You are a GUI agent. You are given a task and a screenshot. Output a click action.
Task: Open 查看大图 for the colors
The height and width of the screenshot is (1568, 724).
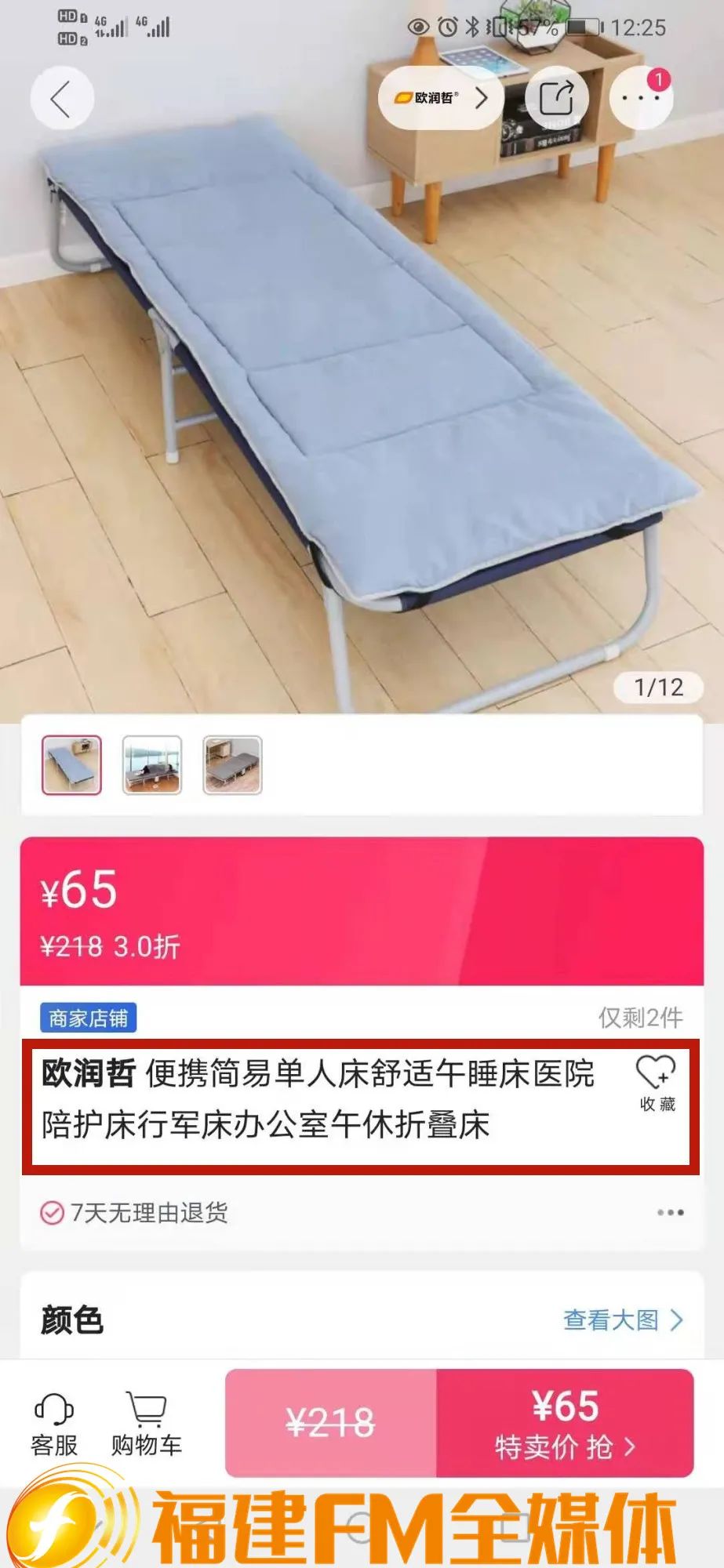[x=623, y=1320]
